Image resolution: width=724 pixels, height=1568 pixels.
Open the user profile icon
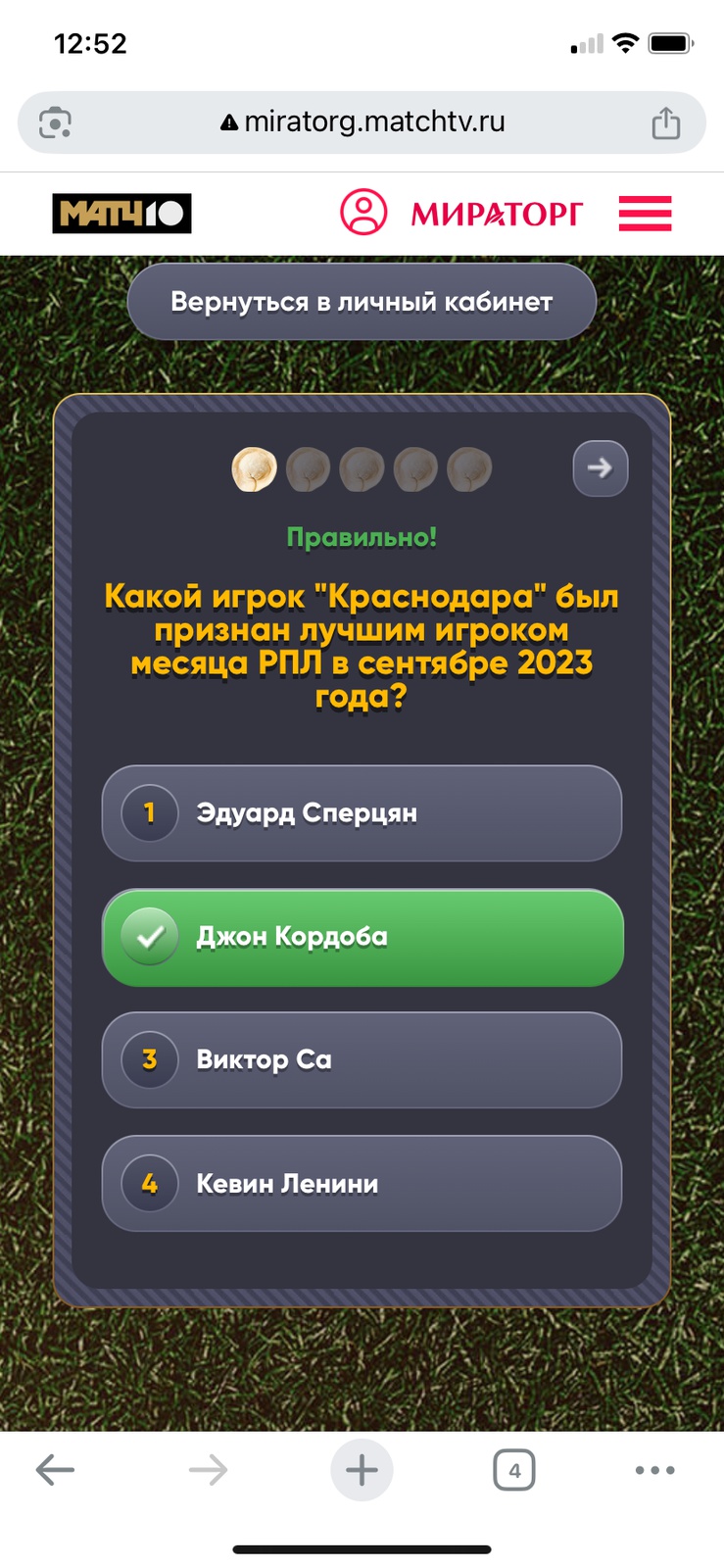coord(363,212)
